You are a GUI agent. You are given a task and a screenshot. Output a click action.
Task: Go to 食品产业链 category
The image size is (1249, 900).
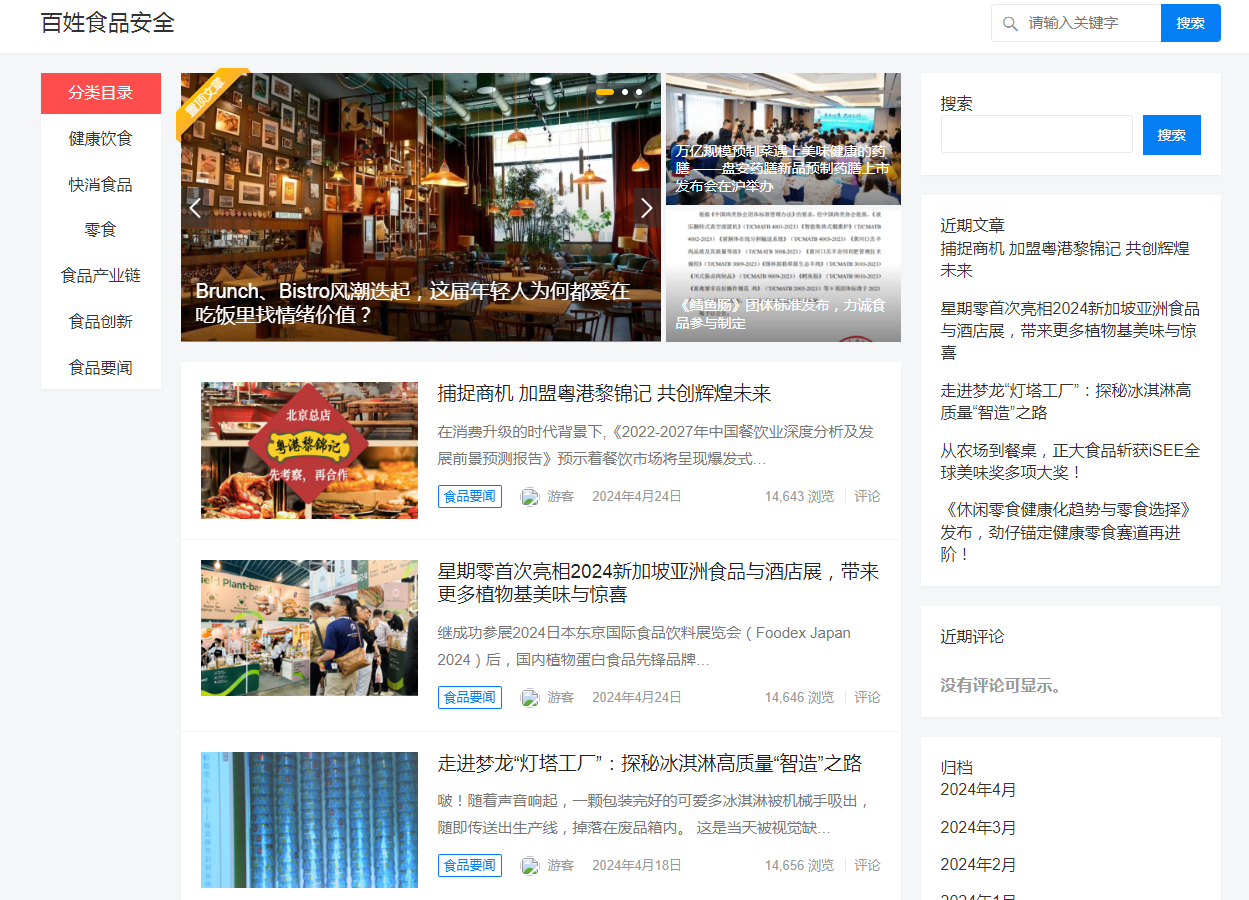coord(100,276)
